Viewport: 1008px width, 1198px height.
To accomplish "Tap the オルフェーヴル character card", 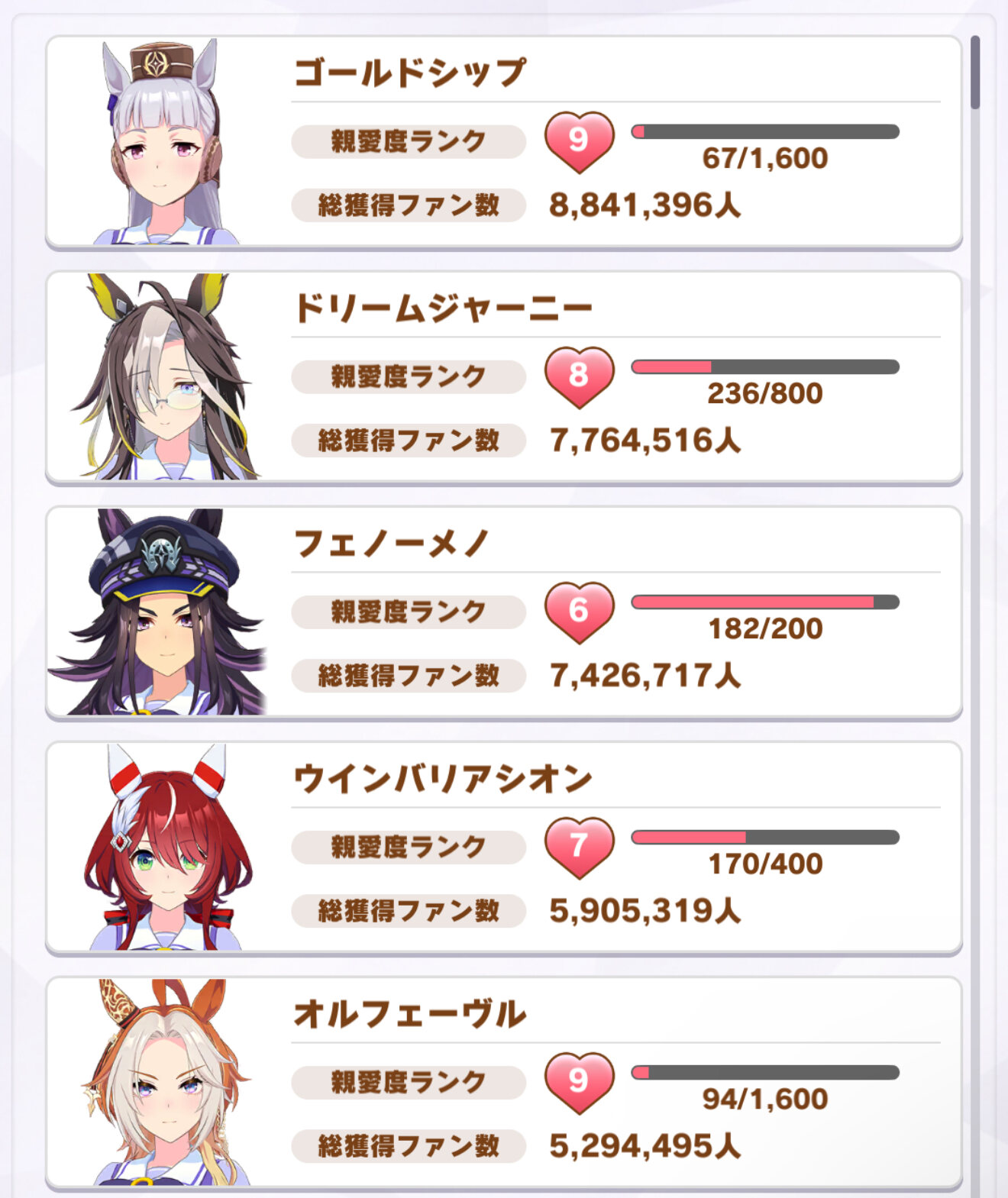I will click(503, 1083).
